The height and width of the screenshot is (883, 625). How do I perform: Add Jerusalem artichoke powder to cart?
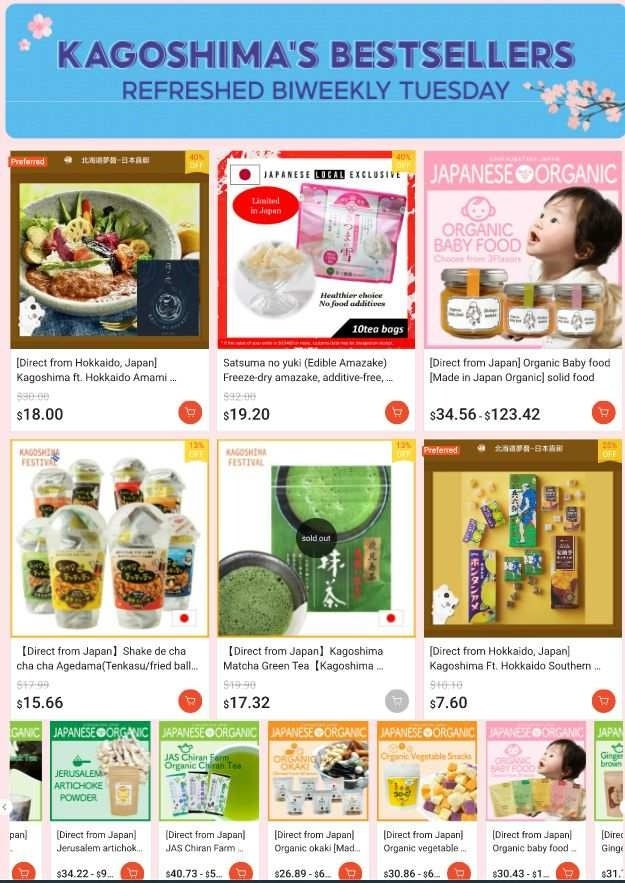click(x=132, y=872)
